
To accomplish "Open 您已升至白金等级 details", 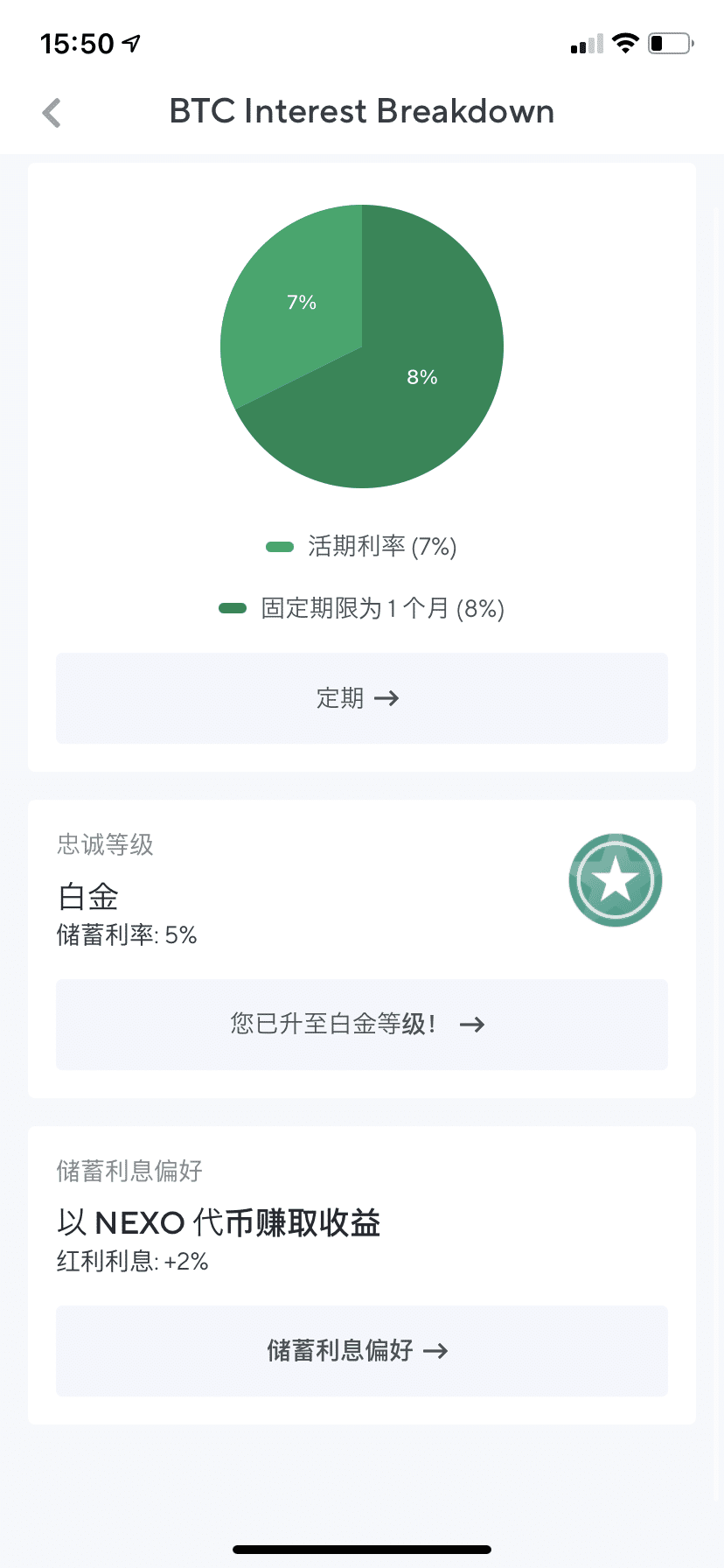I will coord(361,1024).
